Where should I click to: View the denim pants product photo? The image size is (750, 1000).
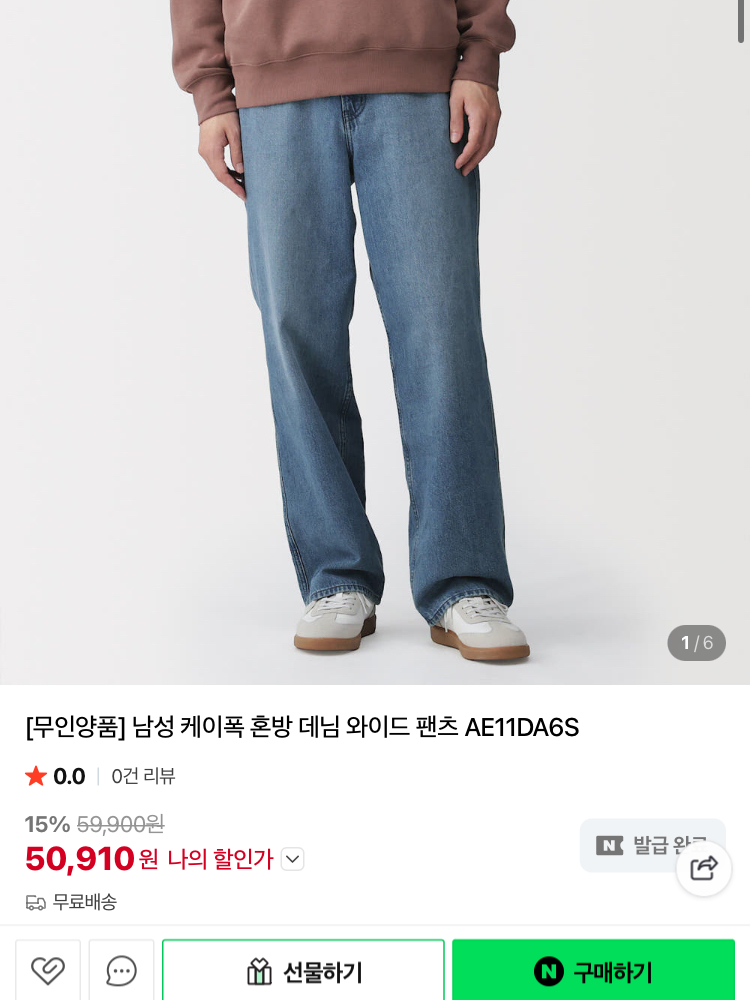(x=375, y=340)
